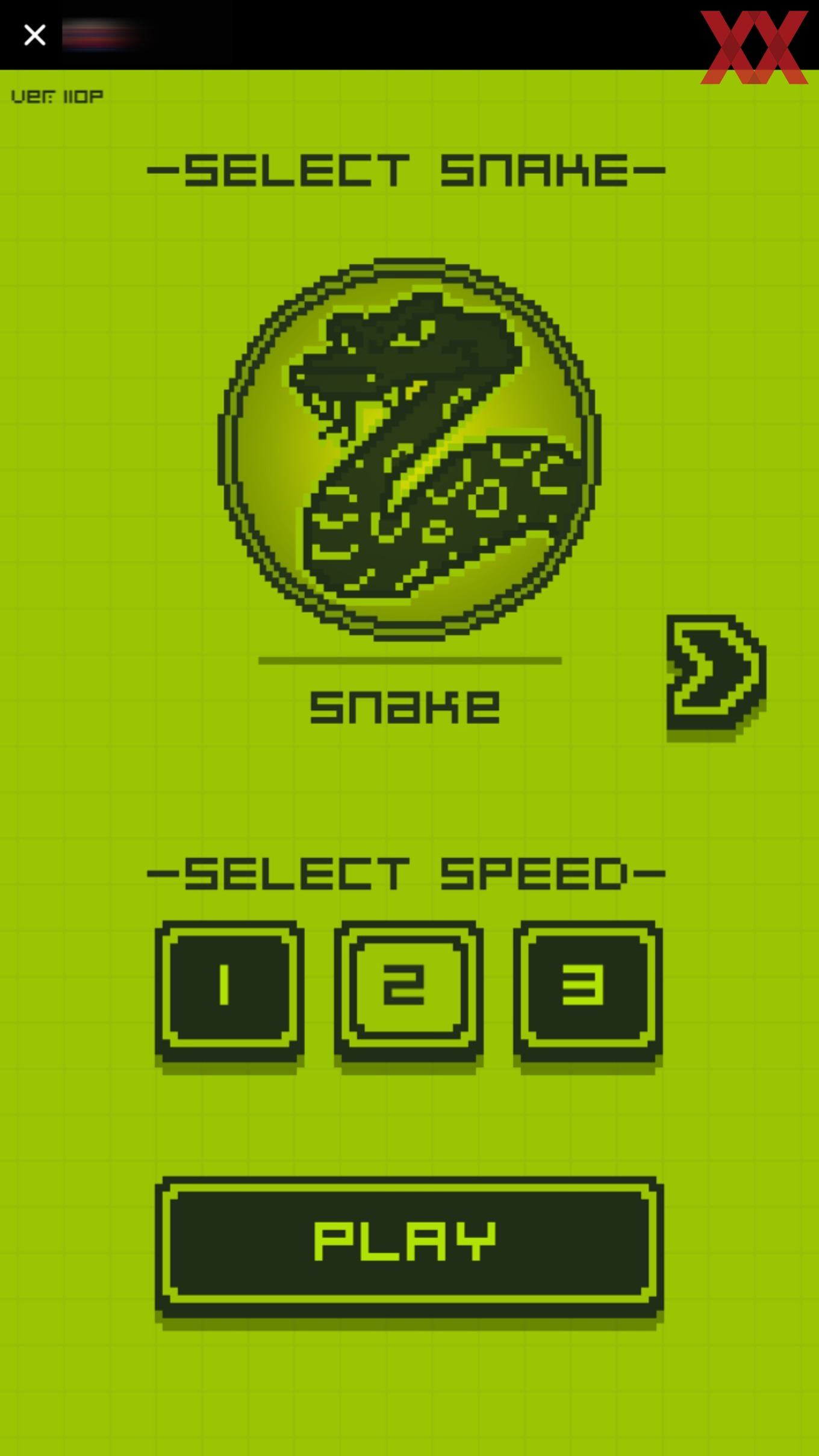Select speed 1

[229, 996]
